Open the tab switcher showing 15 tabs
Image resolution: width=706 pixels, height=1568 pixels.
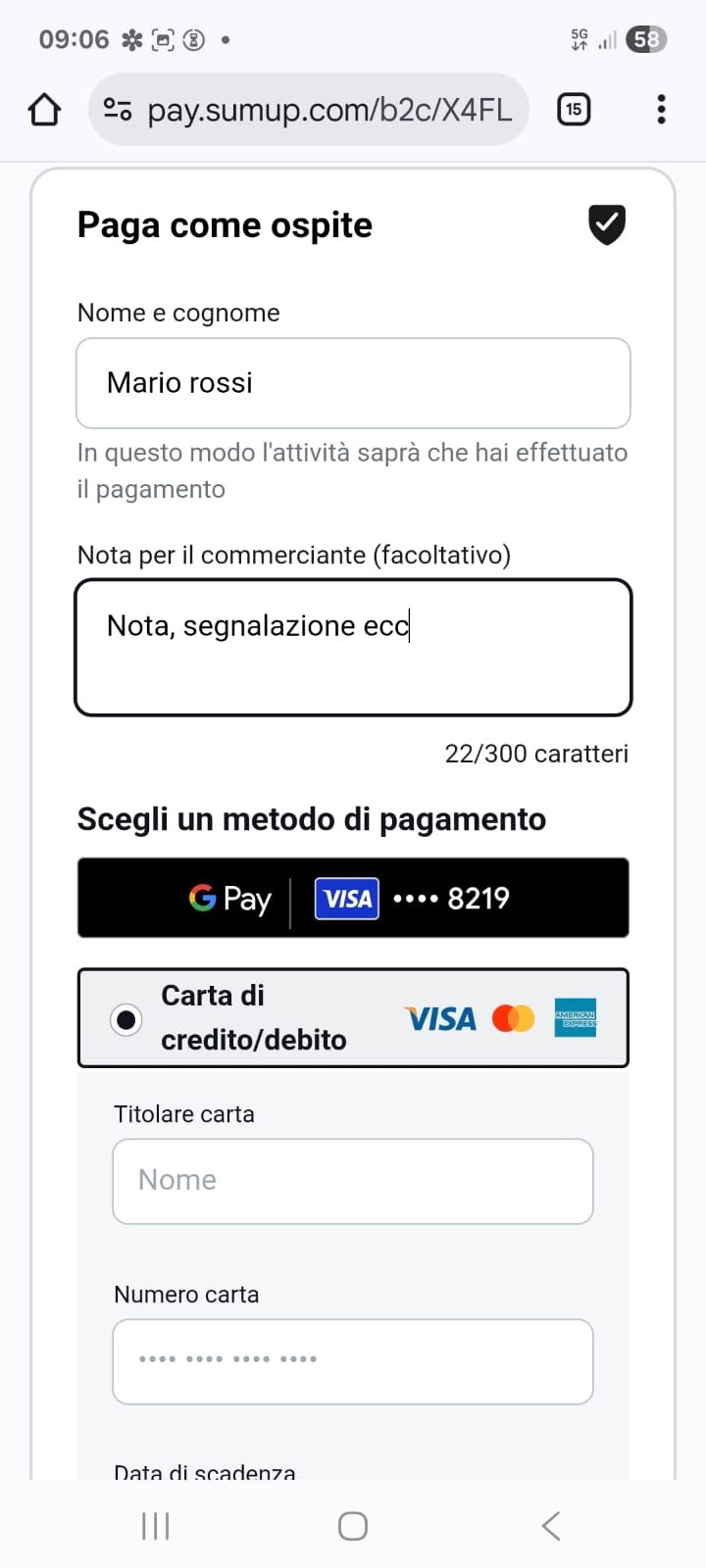[x=574, y=109]
